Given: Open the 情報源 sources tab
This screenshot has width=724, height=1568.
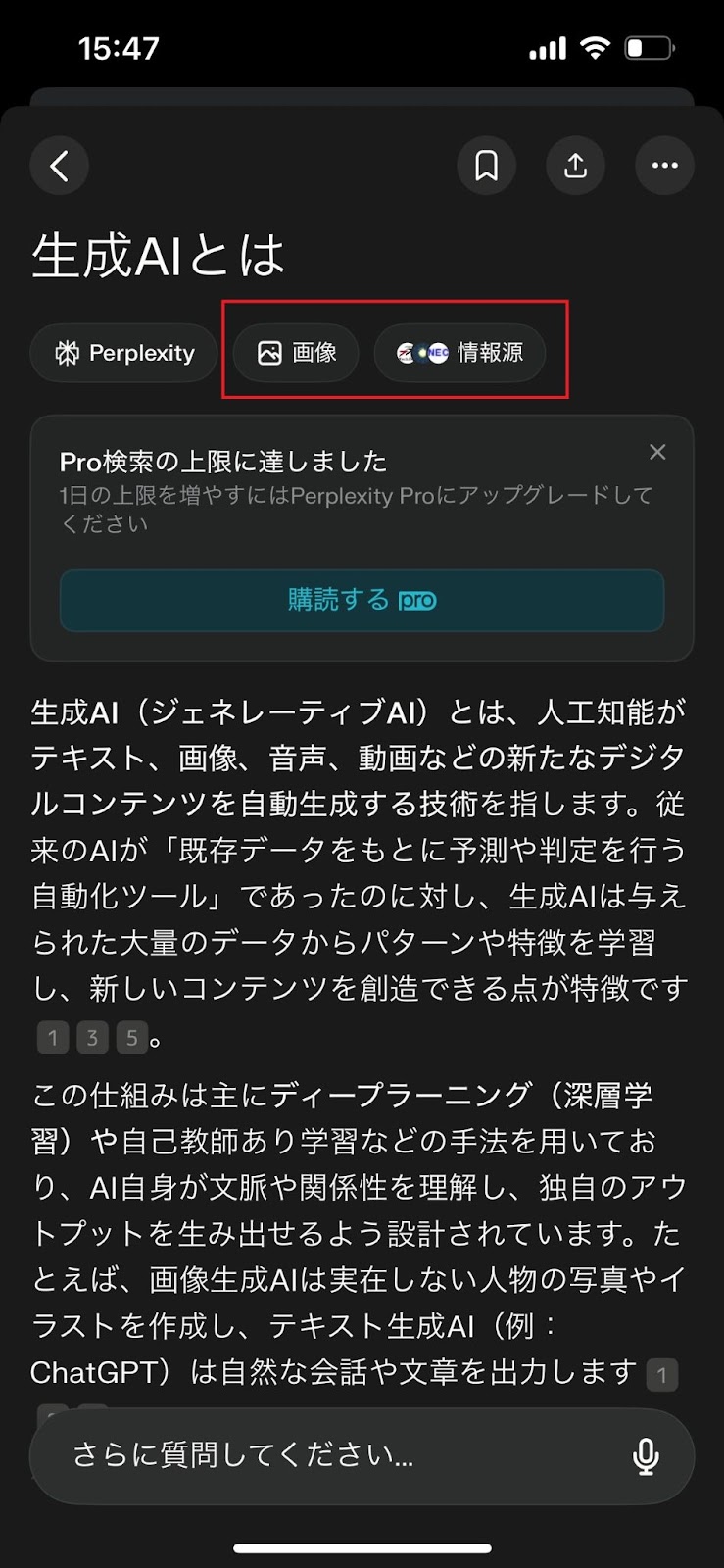Looking at the screenshot, I should [x=459, y=353].
